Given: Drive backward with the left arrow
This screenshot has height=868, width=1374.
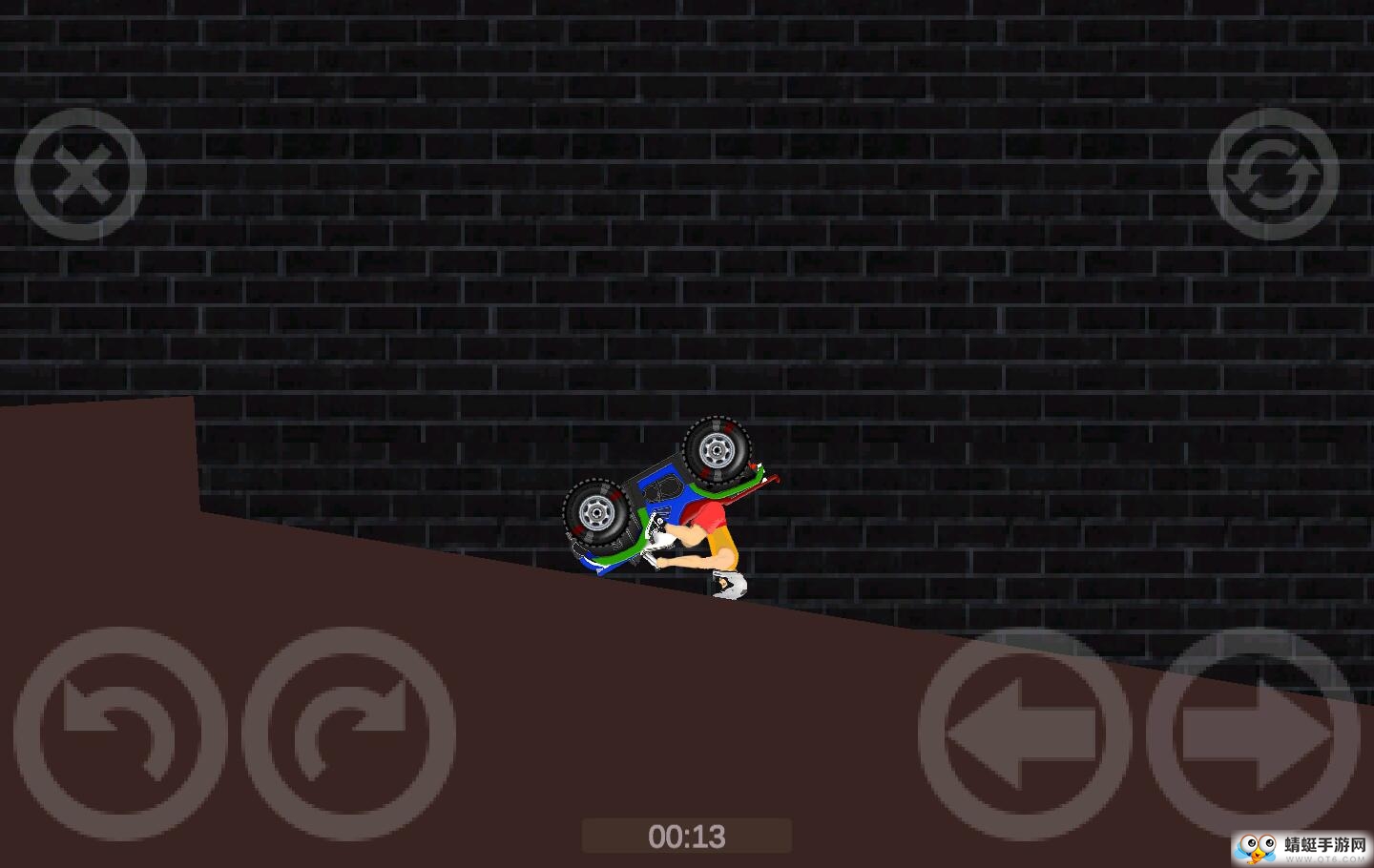Looking at the screenshot, I should pyautogui.click(x=1025, y=734).
